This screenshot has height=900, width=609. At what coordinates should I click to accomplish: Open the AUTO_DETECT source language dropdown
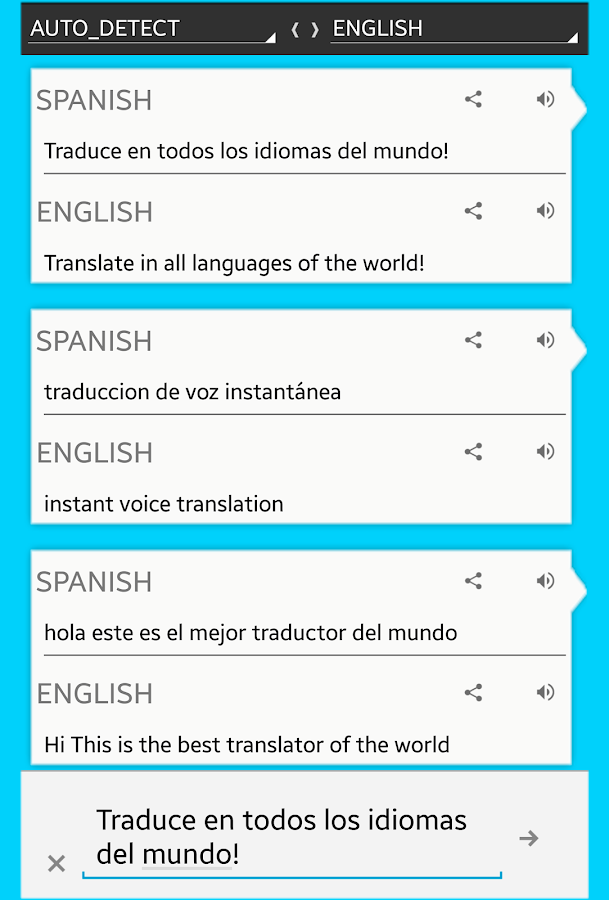(150, 29)
